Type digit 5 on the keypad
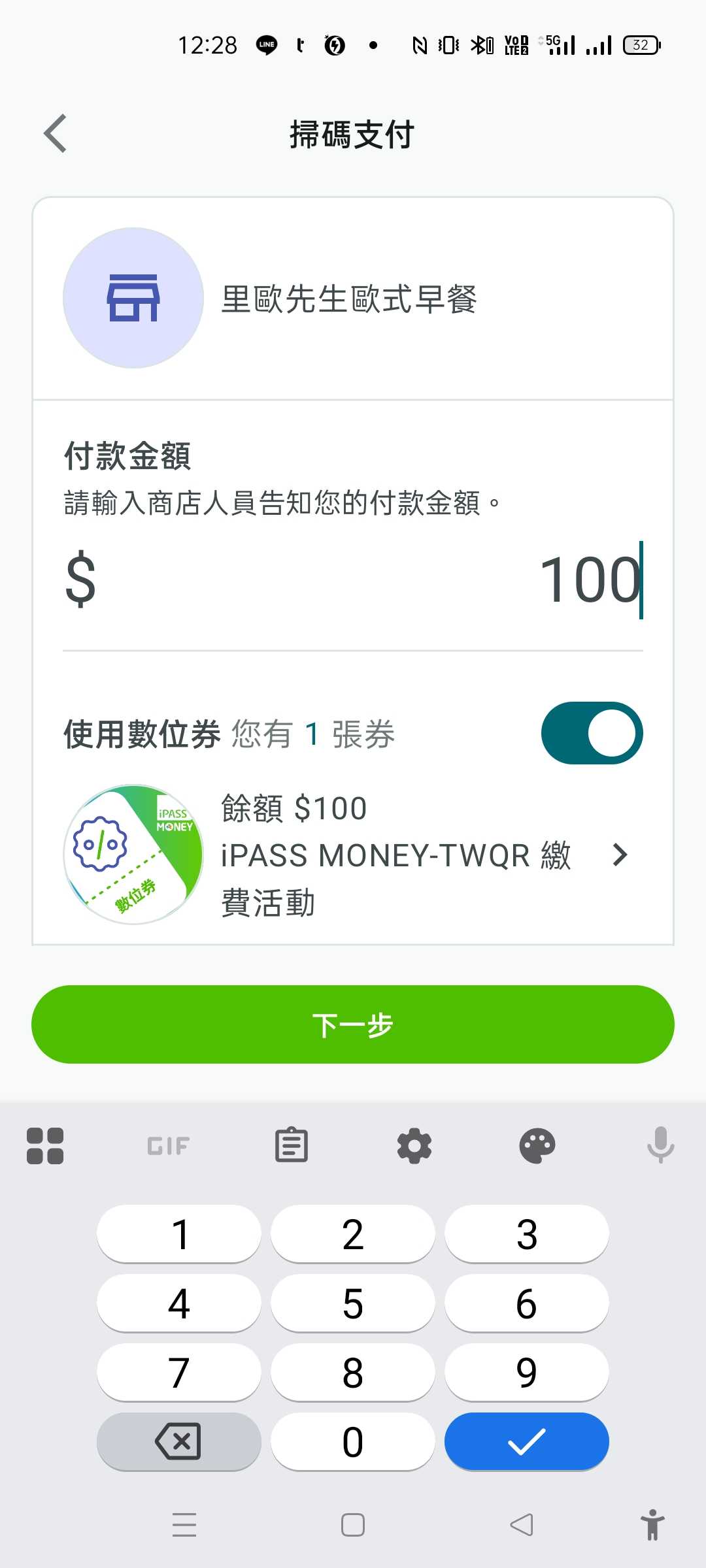Viewport: 706px width, 1568px height. pos(353,1303)
